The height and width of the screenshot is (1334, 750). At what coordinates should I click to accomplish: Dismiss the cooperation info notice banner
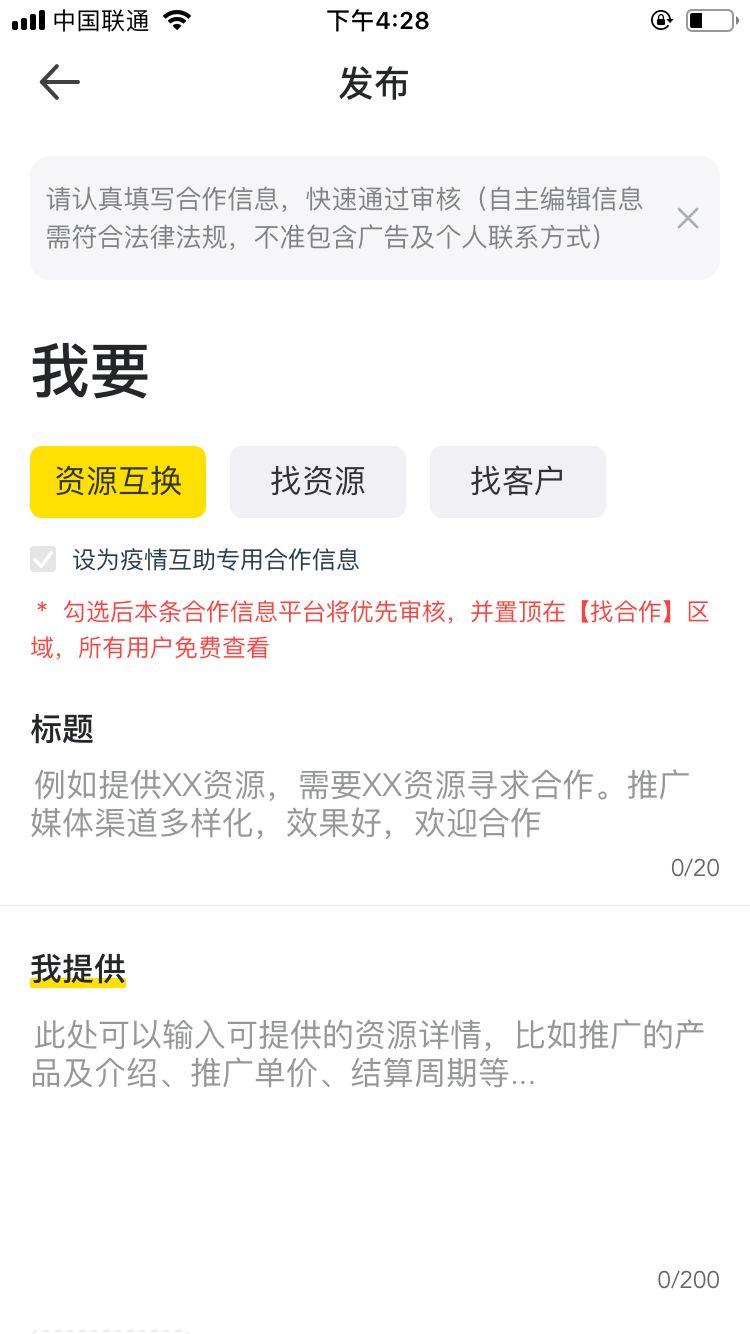click(x=688, y=218)
